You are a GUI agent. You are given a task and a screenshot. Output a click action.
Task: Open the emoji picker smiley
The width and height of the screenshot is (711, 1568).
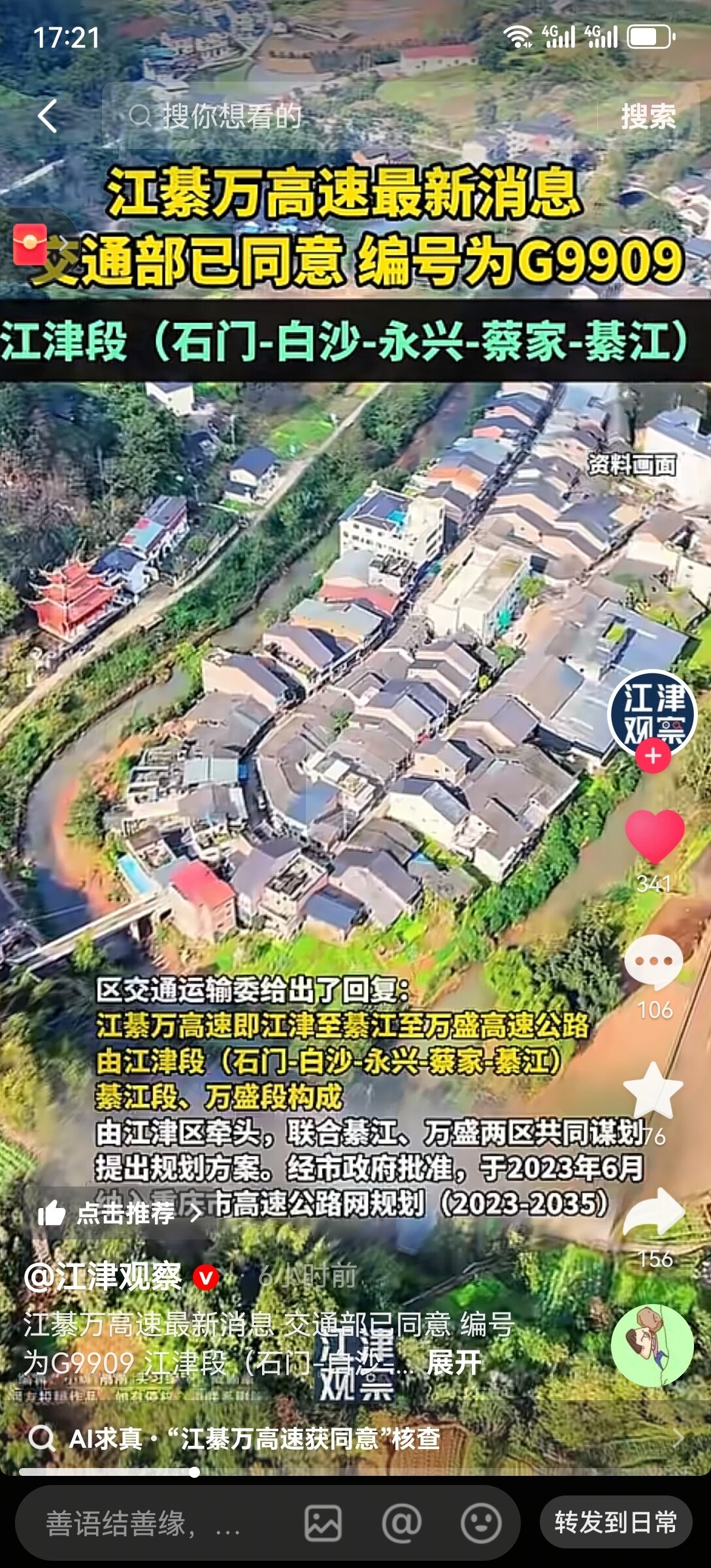pos(481,1524)
